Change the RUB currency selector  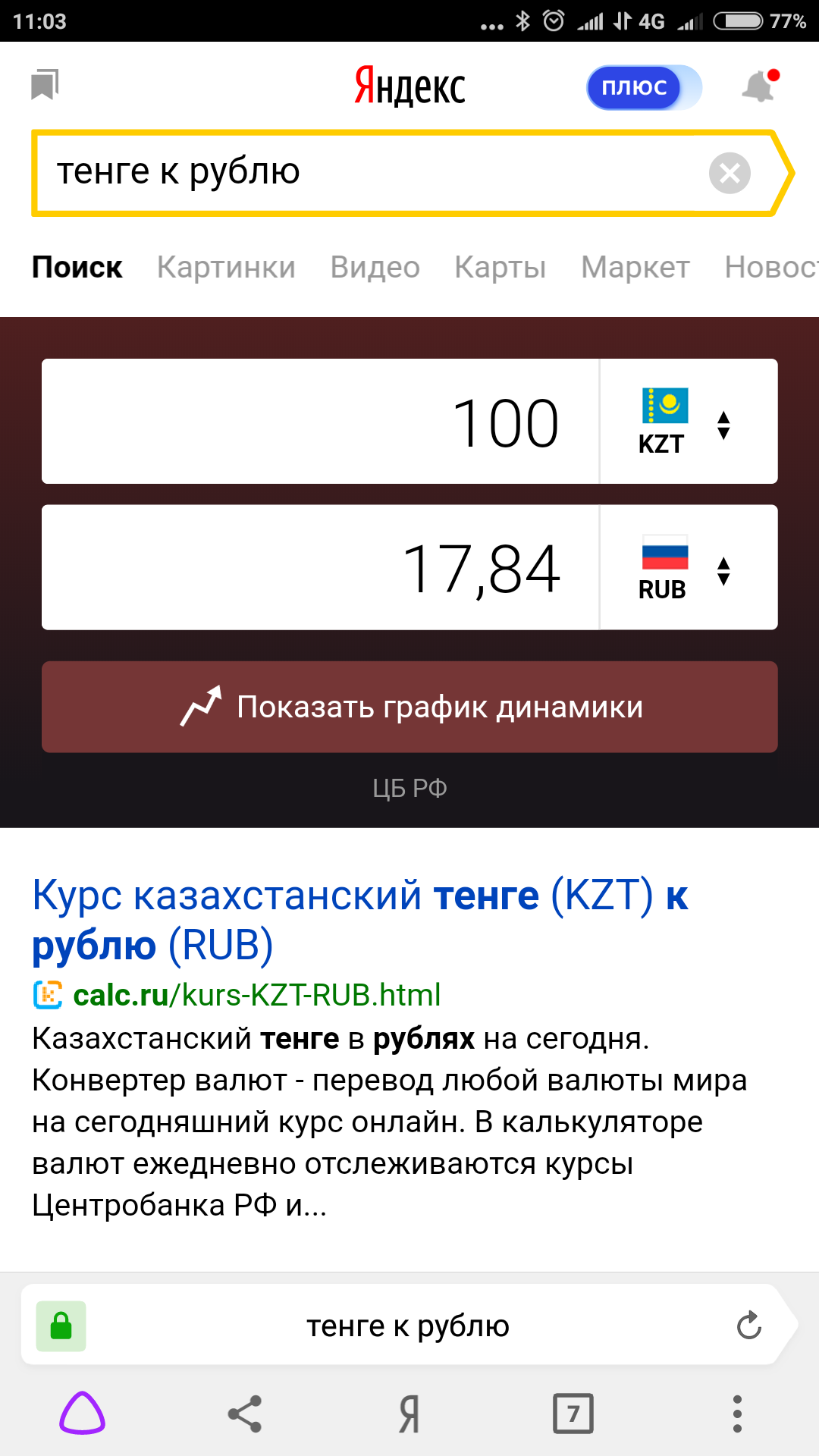[688, 567]
